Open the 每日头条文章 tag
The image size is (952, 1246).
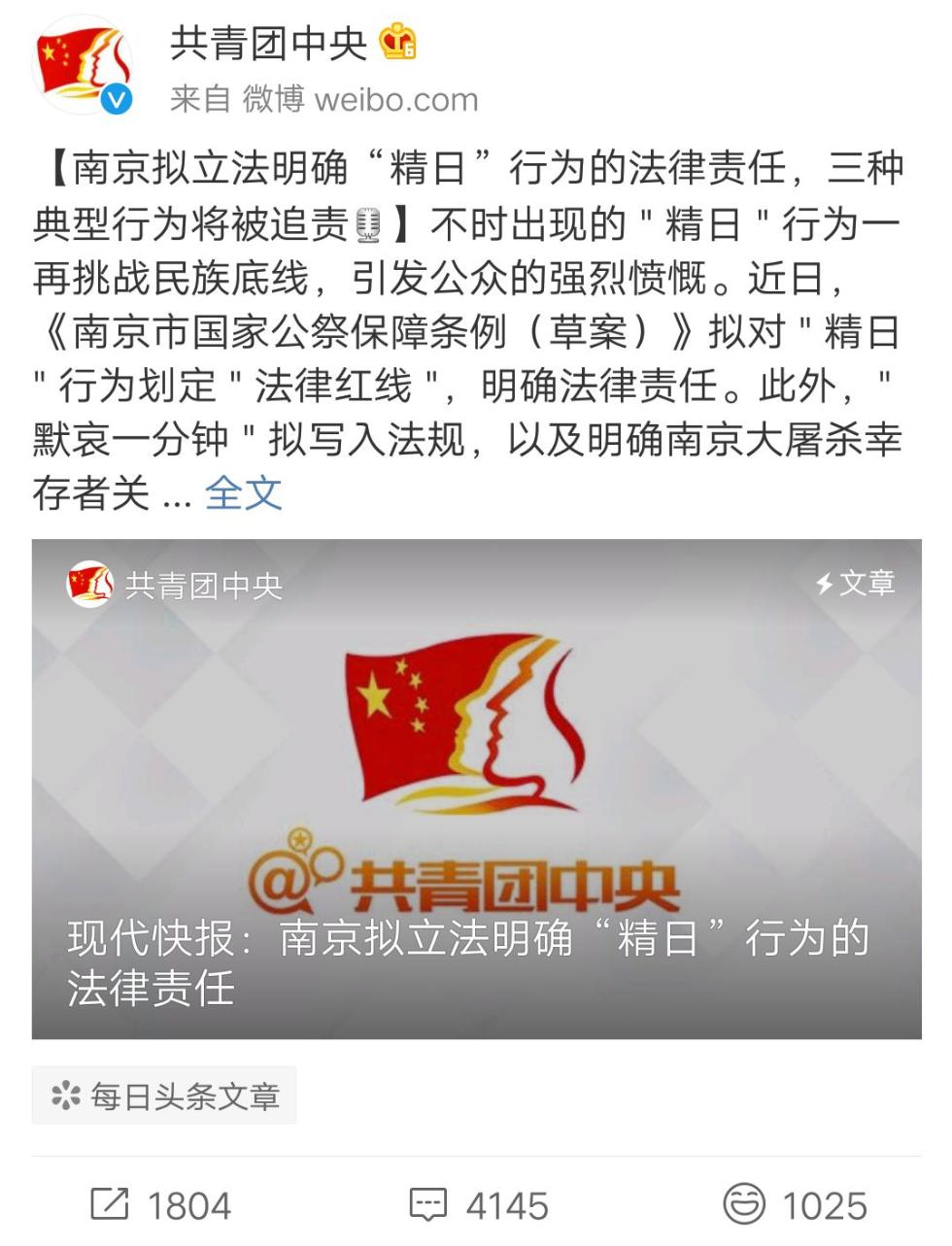point(164,1095)
